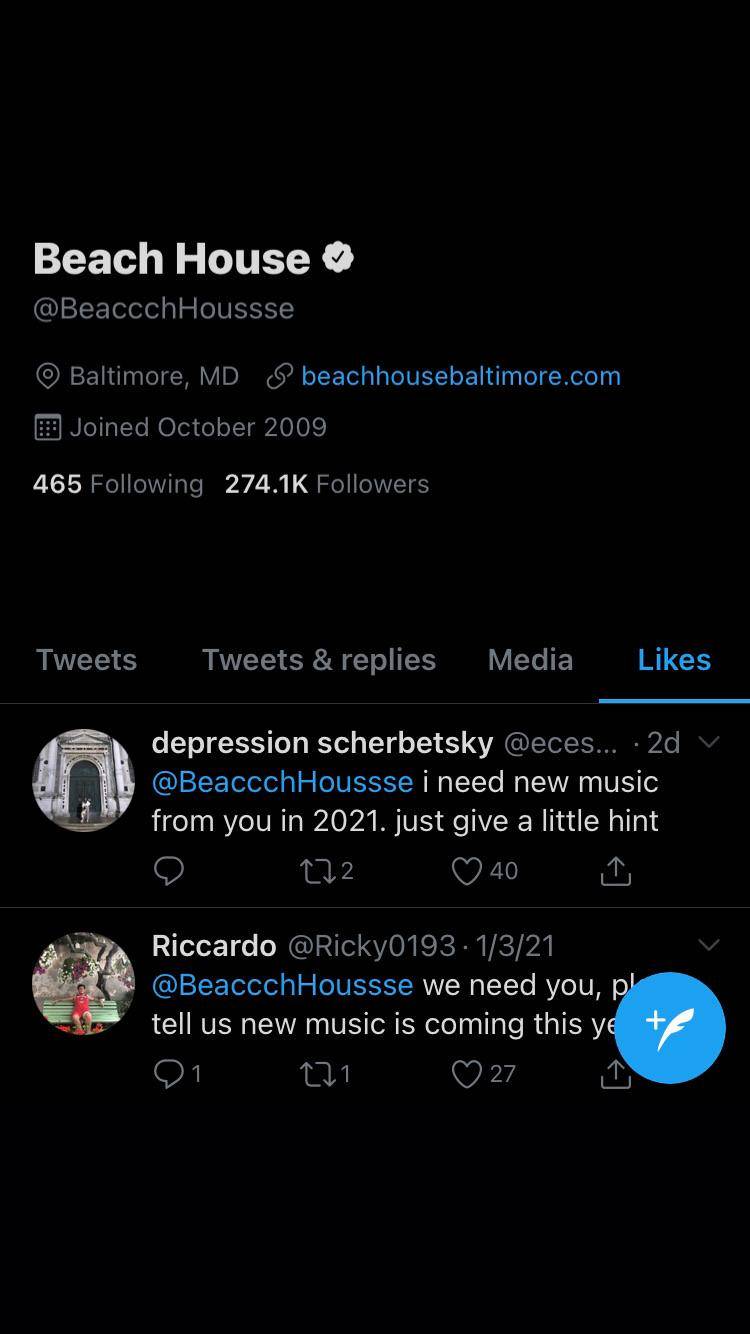Like depression scherbetsky's tweet

coord(467,871)
